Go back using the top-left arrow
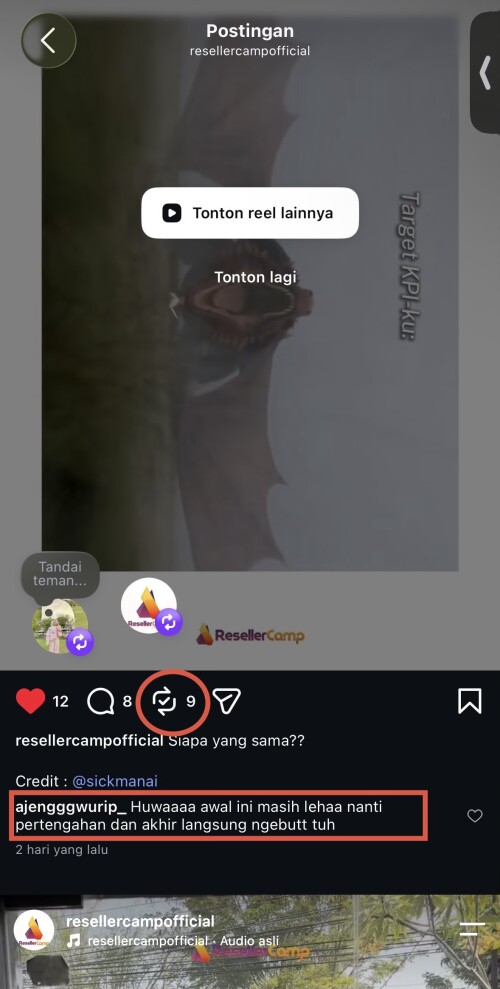 pyautogui.click(x=49, y=40)
